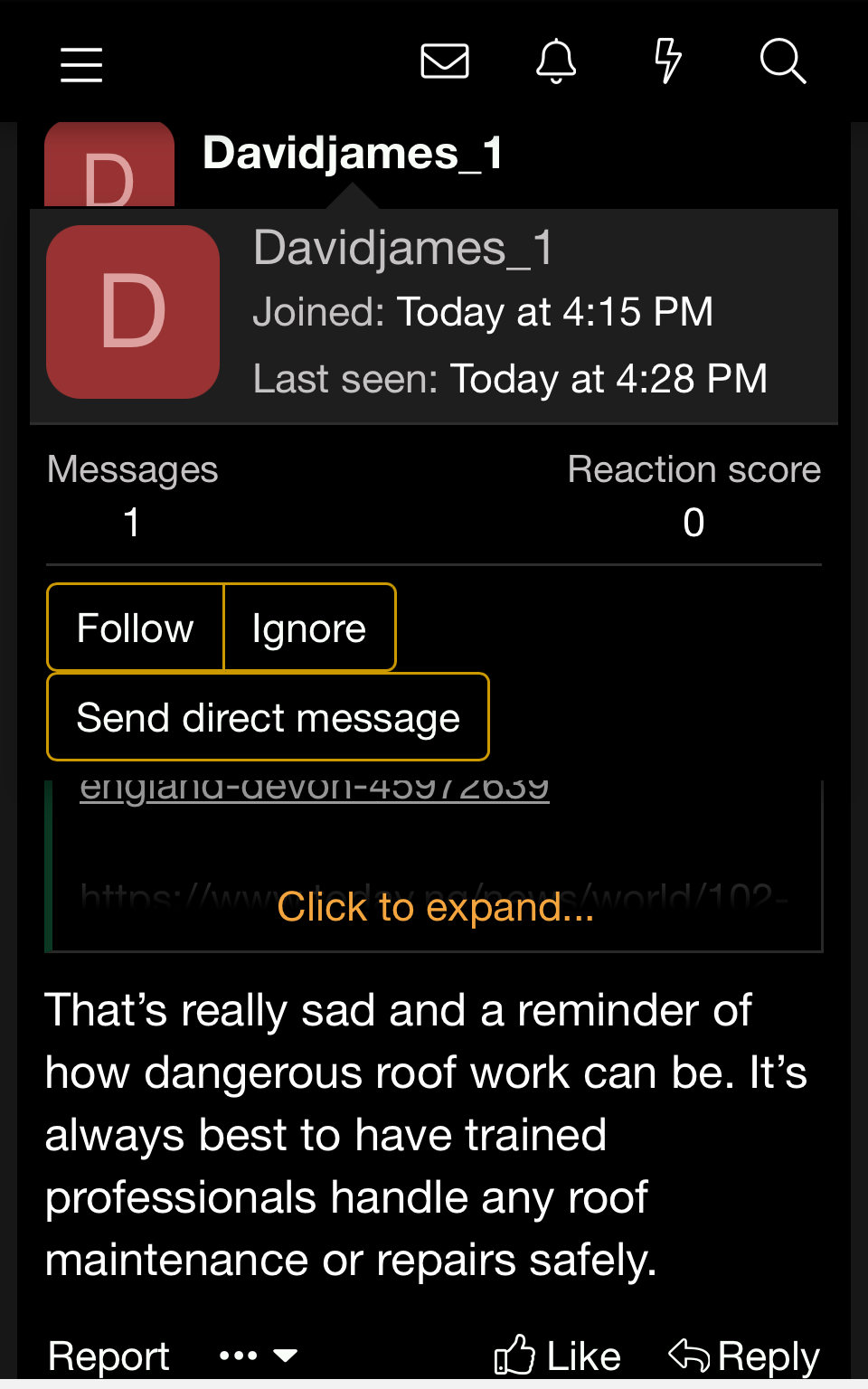The width and height of the screenshot is (868, 1389).
Task: Expand the quoted post via Click to expand
Action: pyautogui.click(x=435, y=906)
